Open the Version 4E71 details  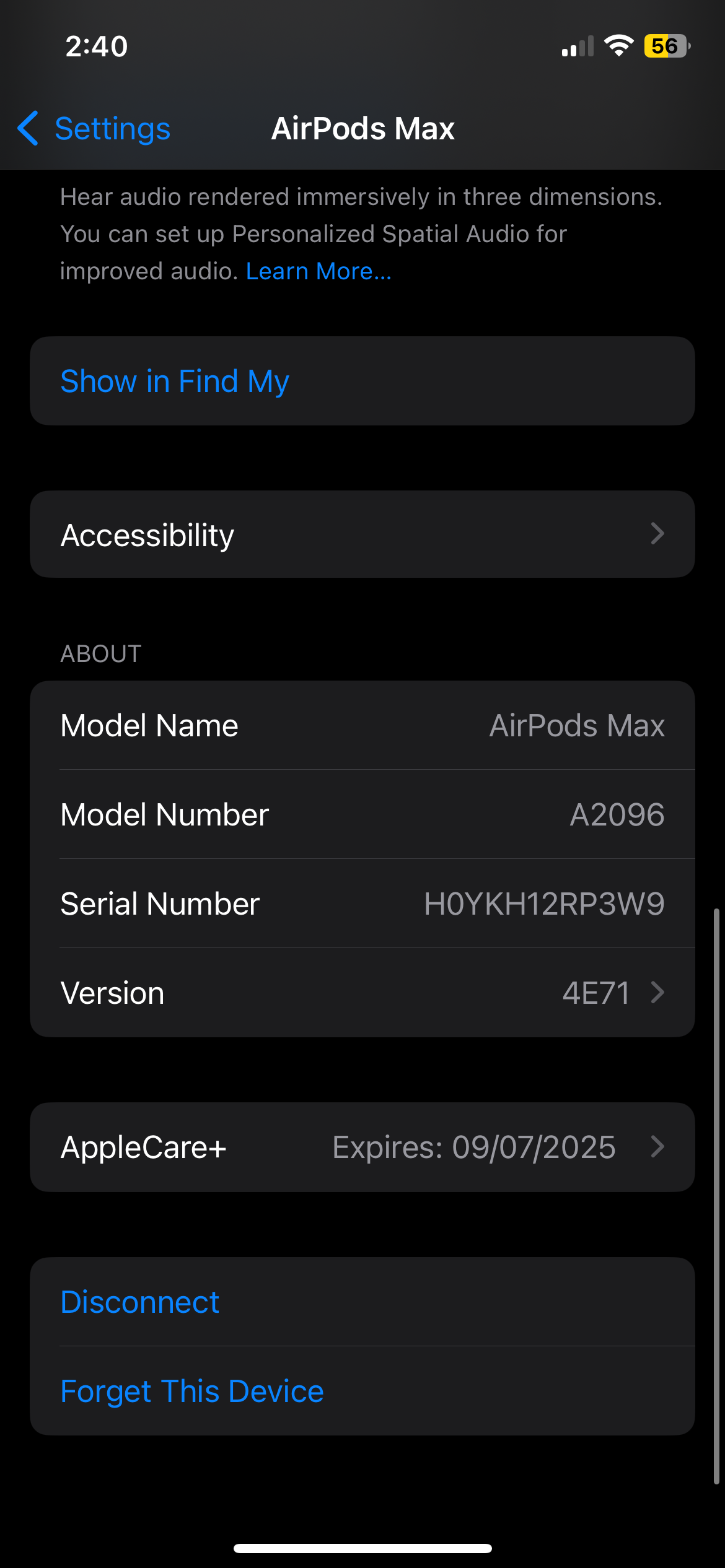(x=362, y=993)
